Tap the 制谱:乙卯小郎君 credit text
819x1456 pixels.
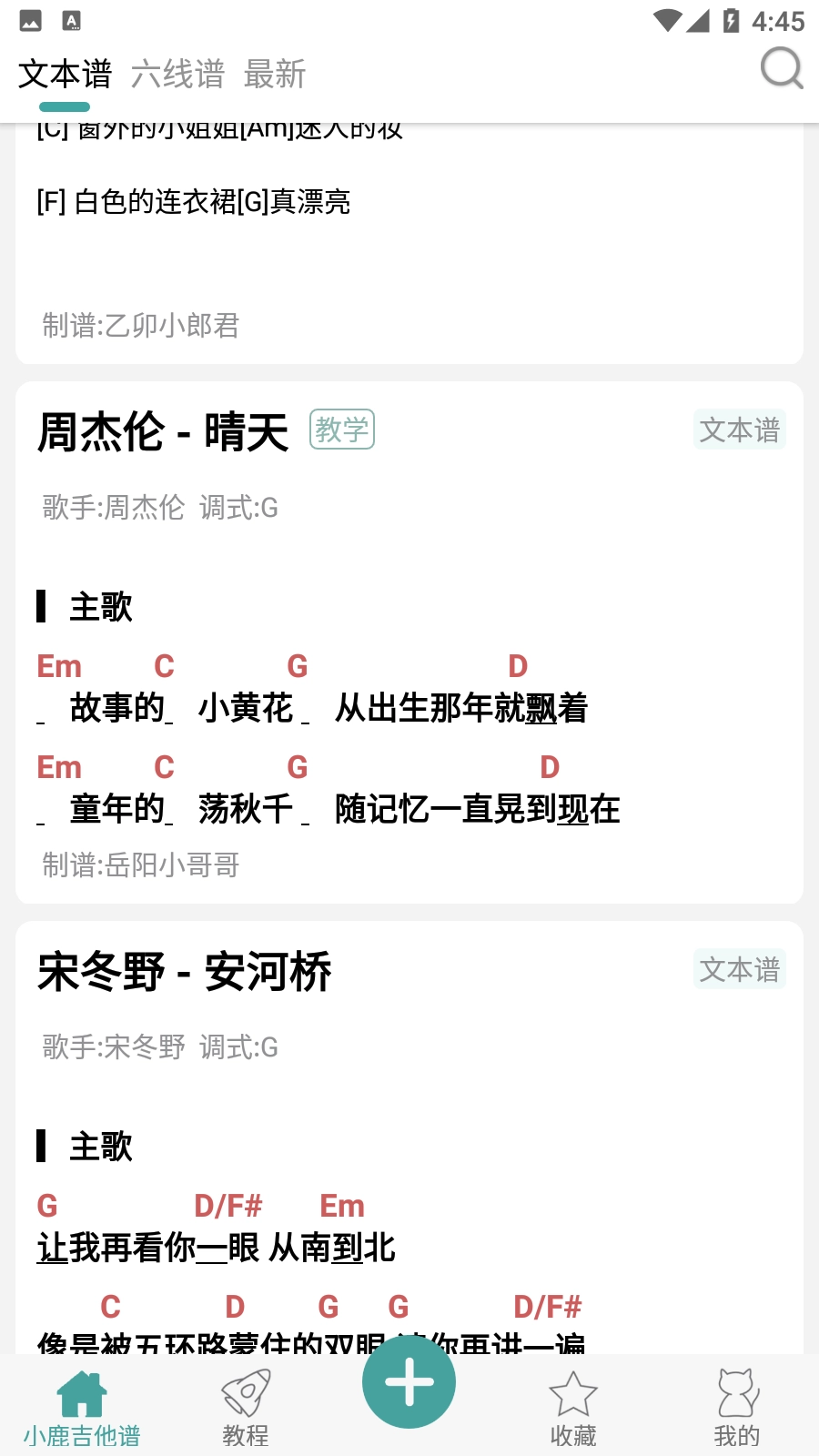[139, 326]
